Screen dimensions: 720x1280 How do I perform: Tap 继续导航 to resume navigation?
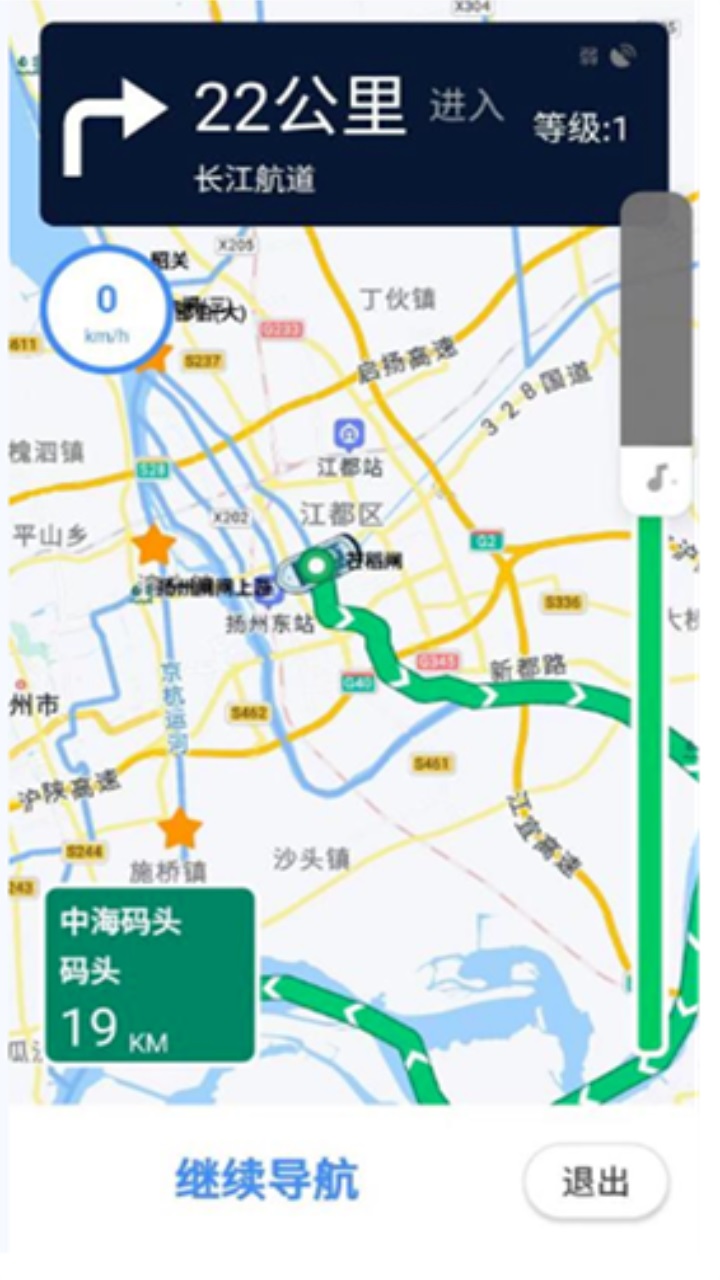267,1180
